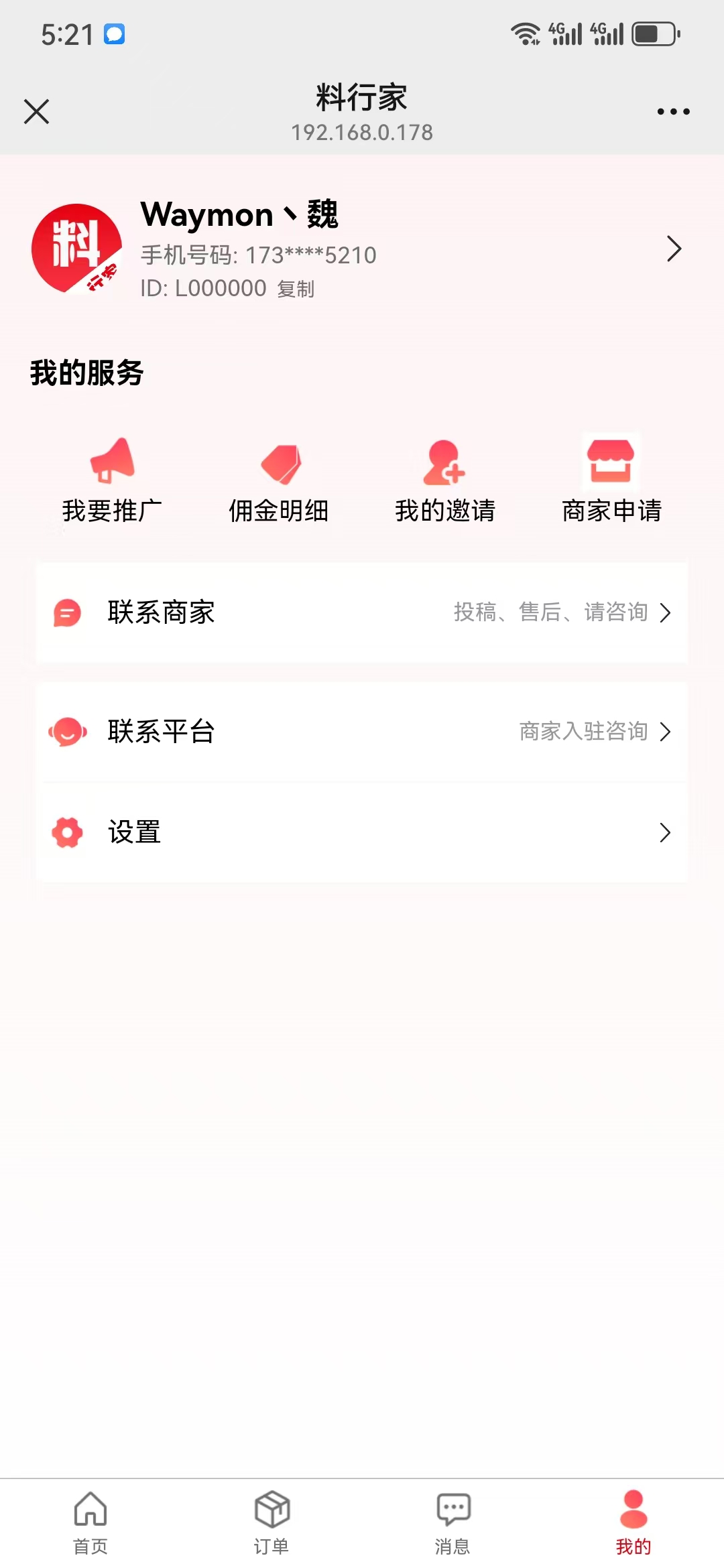The image size is (724, 1568).
Task: Select the 我的 tab
Action: pos(633,1522)
